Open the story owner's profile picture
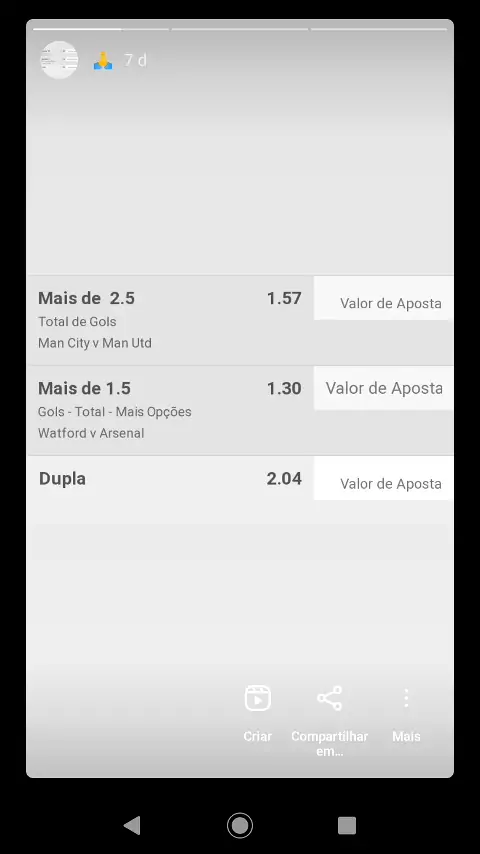480x854 pixels. tap(59, 60)
